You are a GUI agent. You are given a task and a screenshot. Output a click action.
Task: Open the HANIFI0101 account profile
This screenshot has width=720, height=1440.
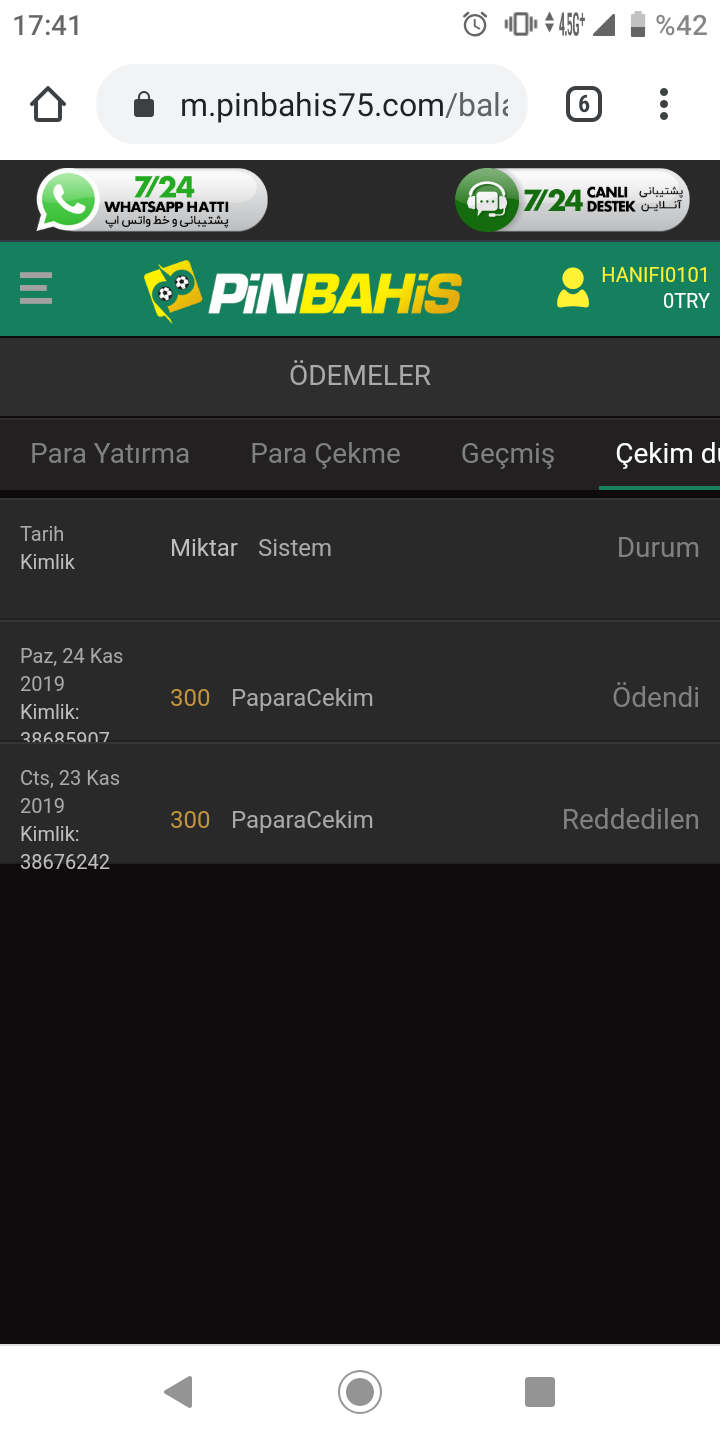click(x=633, y=287)
